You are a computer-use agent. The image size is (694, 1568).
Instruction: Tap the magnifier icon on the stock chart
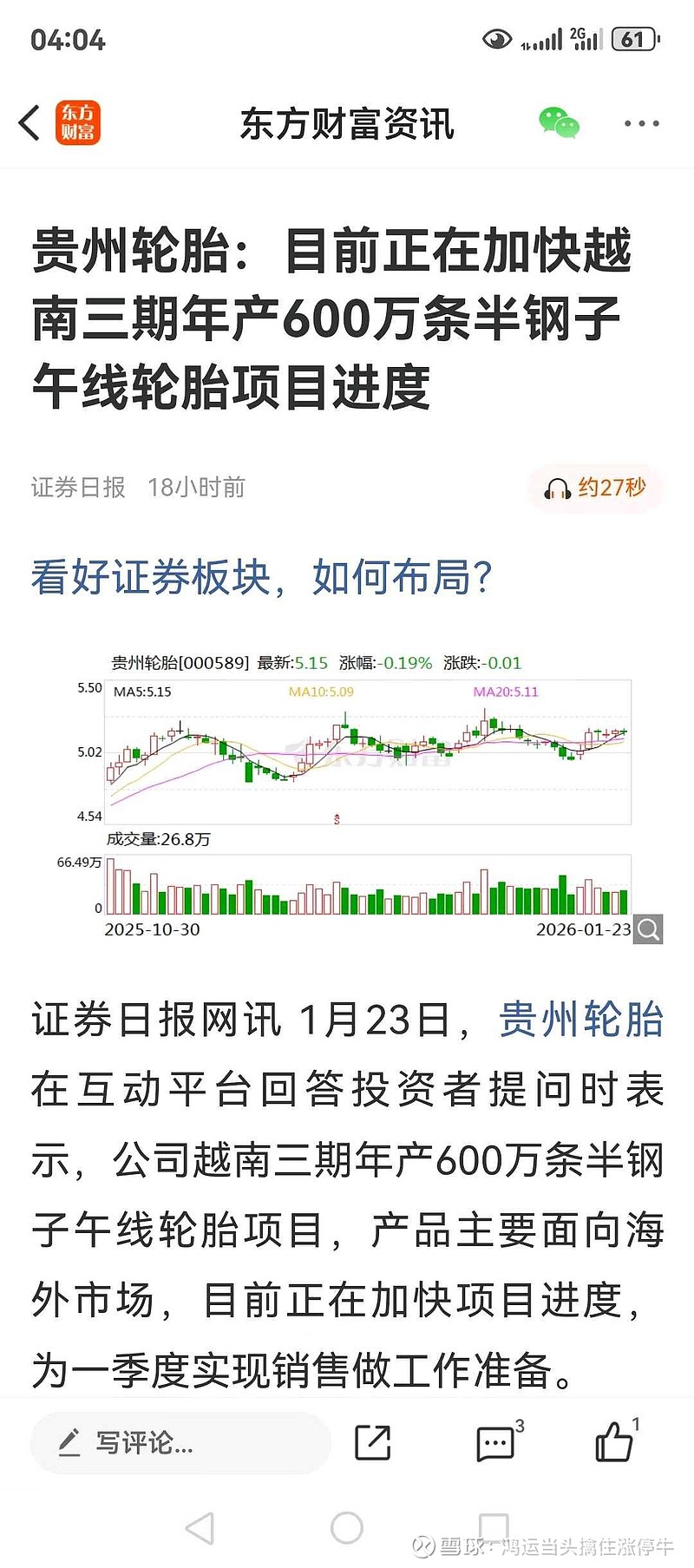tap(646, 929)
